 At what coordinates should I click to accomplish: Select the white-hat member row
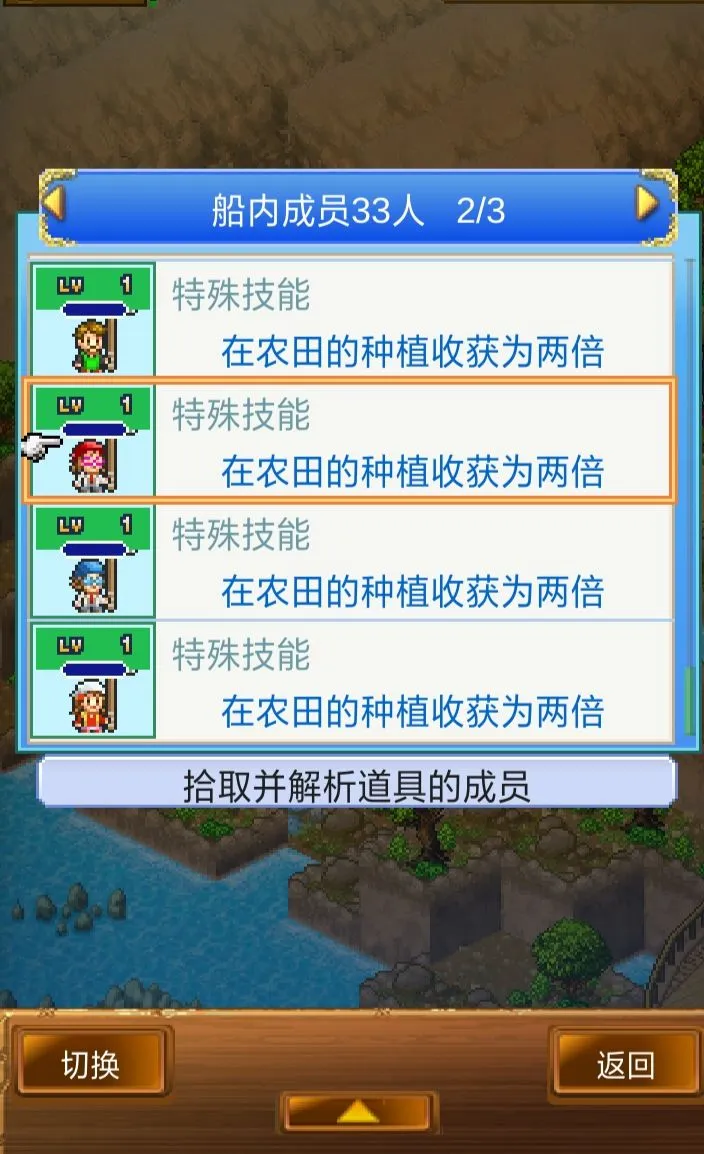pyautogui.click(x=350, y=681)
